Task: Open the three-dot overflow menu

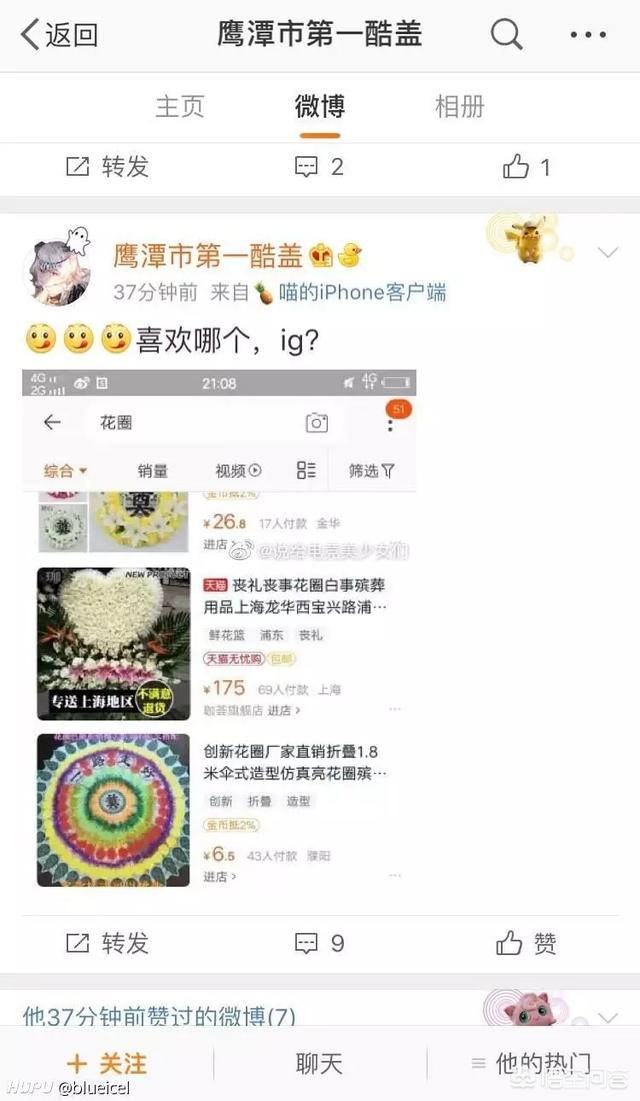Action: click(588, 34)
